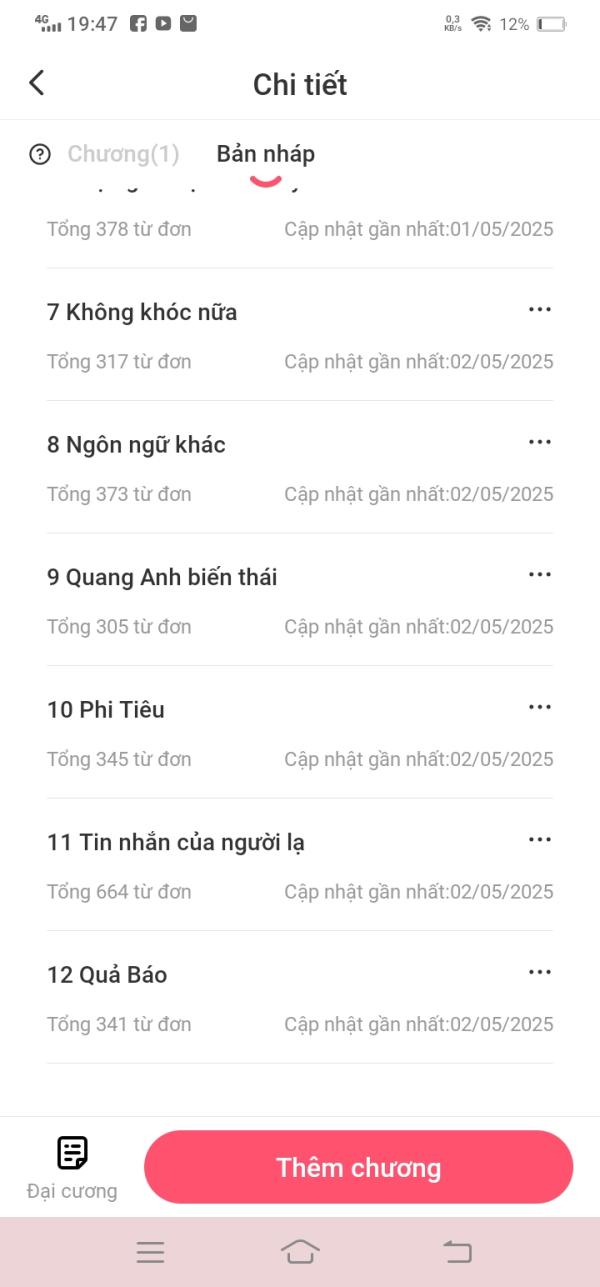
Task: Open more options for 11 Tin nhắn của người lạ
Action: click(x=539, y=840)
